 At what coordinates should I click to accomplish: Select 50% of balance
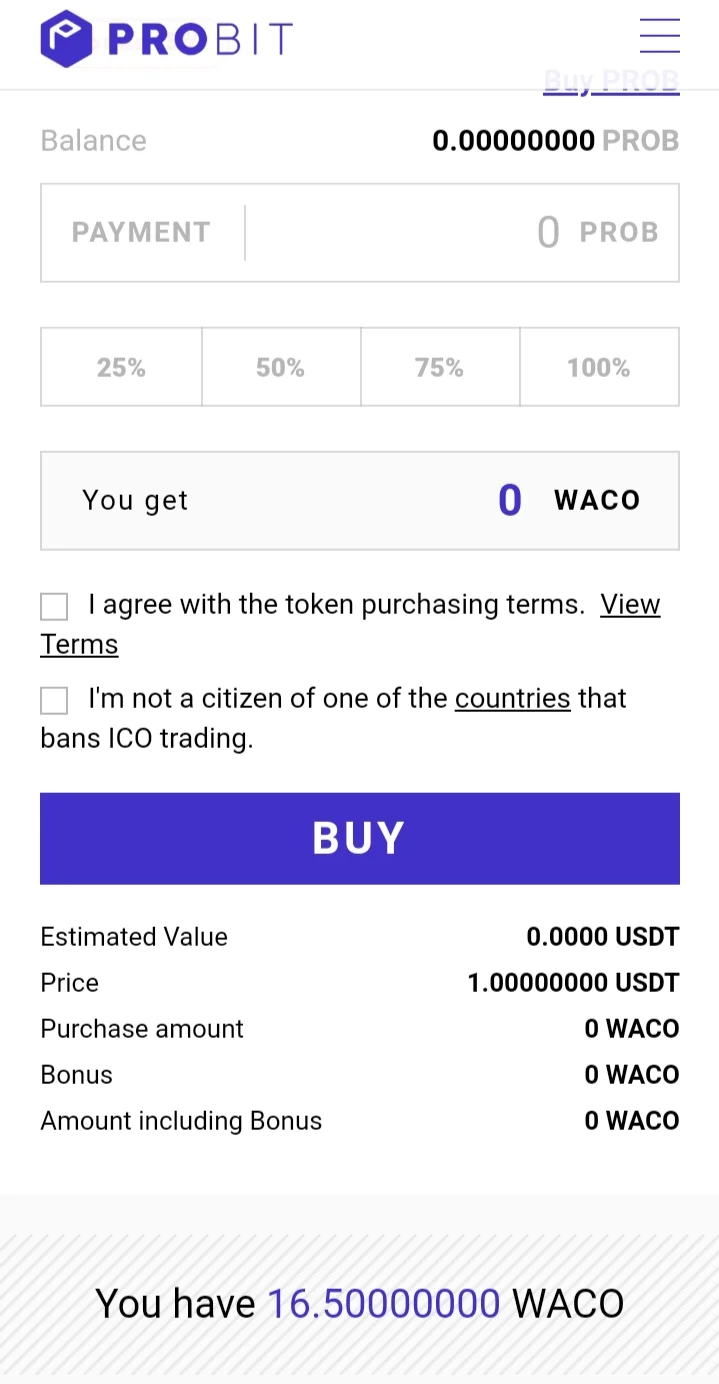click(280, 368)
